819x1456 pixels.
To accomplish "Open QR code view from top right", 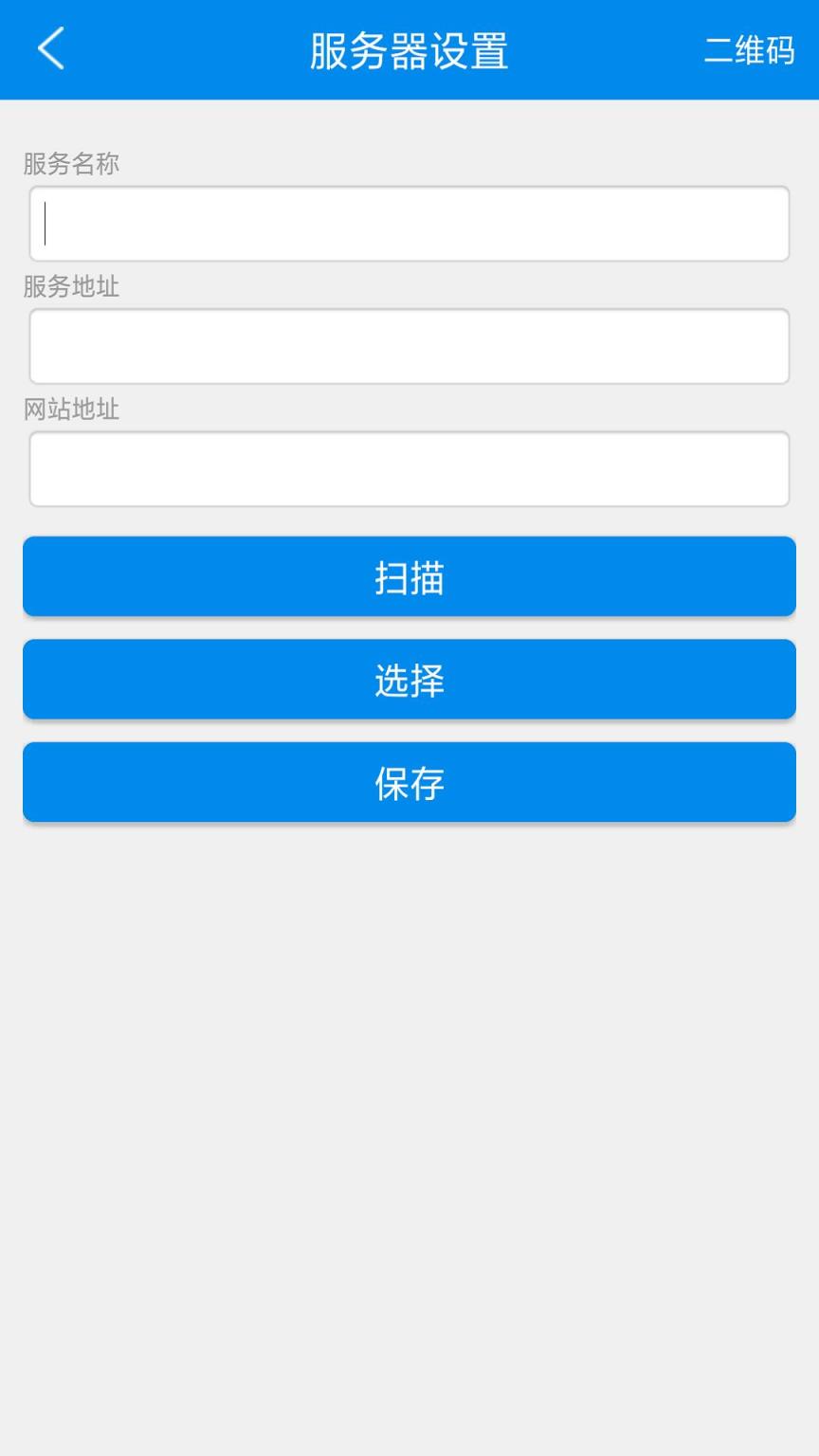I will 748,52.
